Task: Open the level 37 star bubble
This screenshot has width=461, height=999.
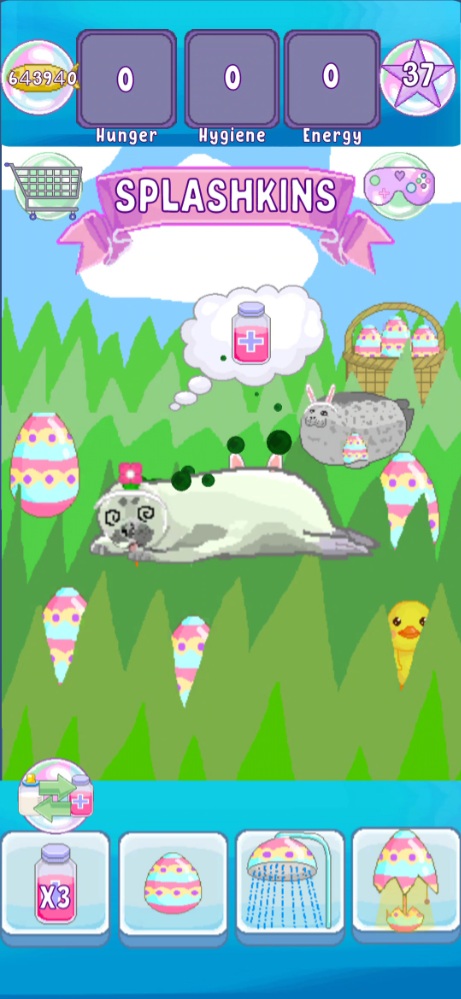Action: click(x=418, y=77)
